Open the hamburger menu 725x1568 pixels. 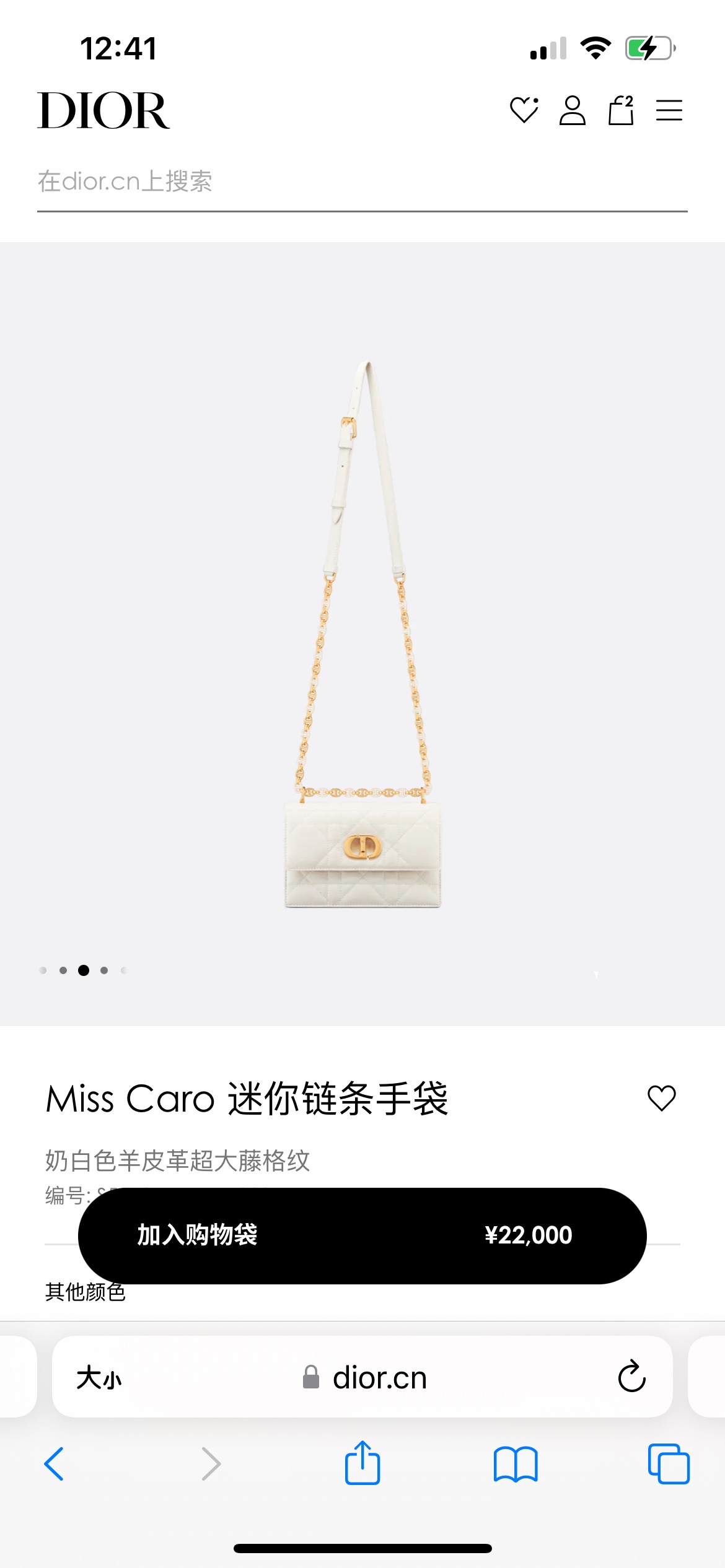[669, 111]
